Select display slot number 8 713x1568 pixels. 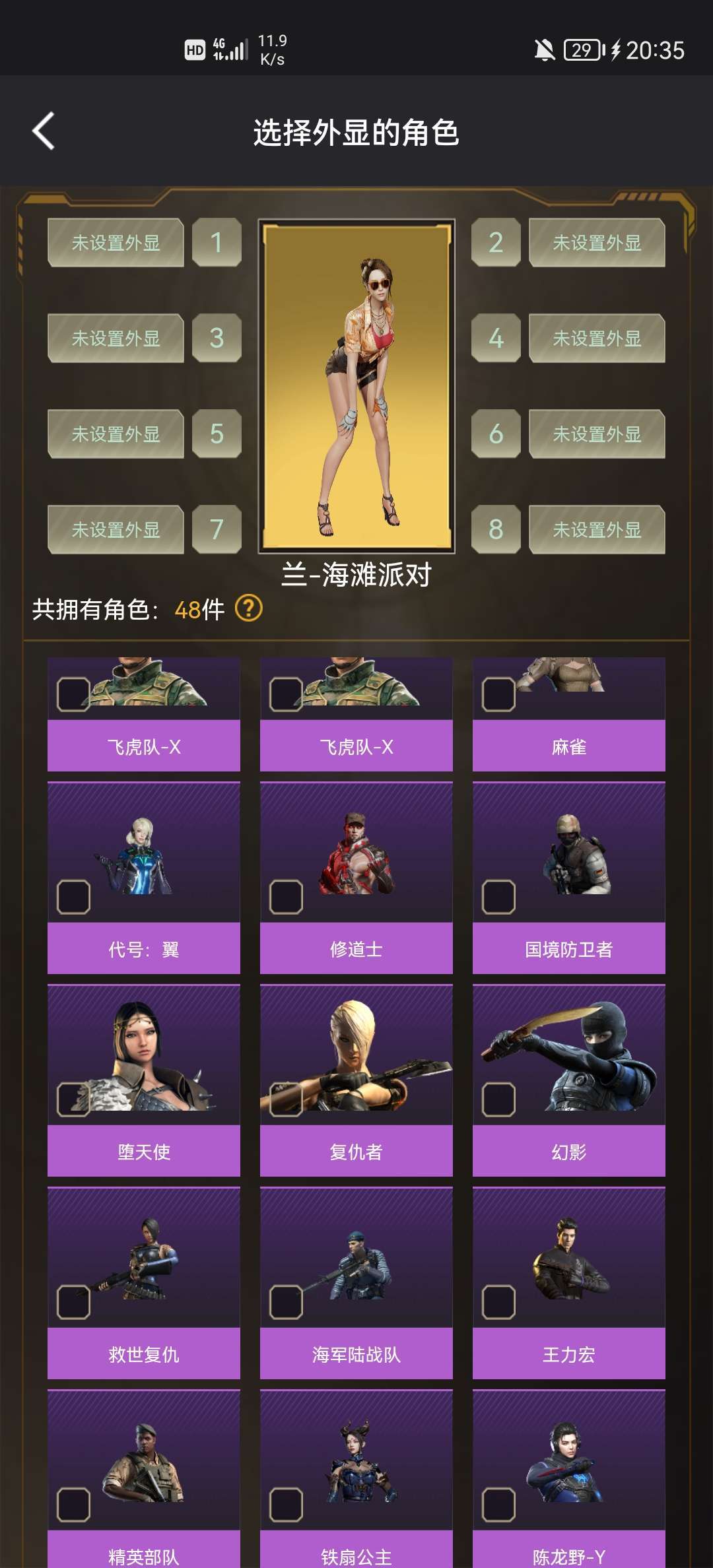[496, 529]
